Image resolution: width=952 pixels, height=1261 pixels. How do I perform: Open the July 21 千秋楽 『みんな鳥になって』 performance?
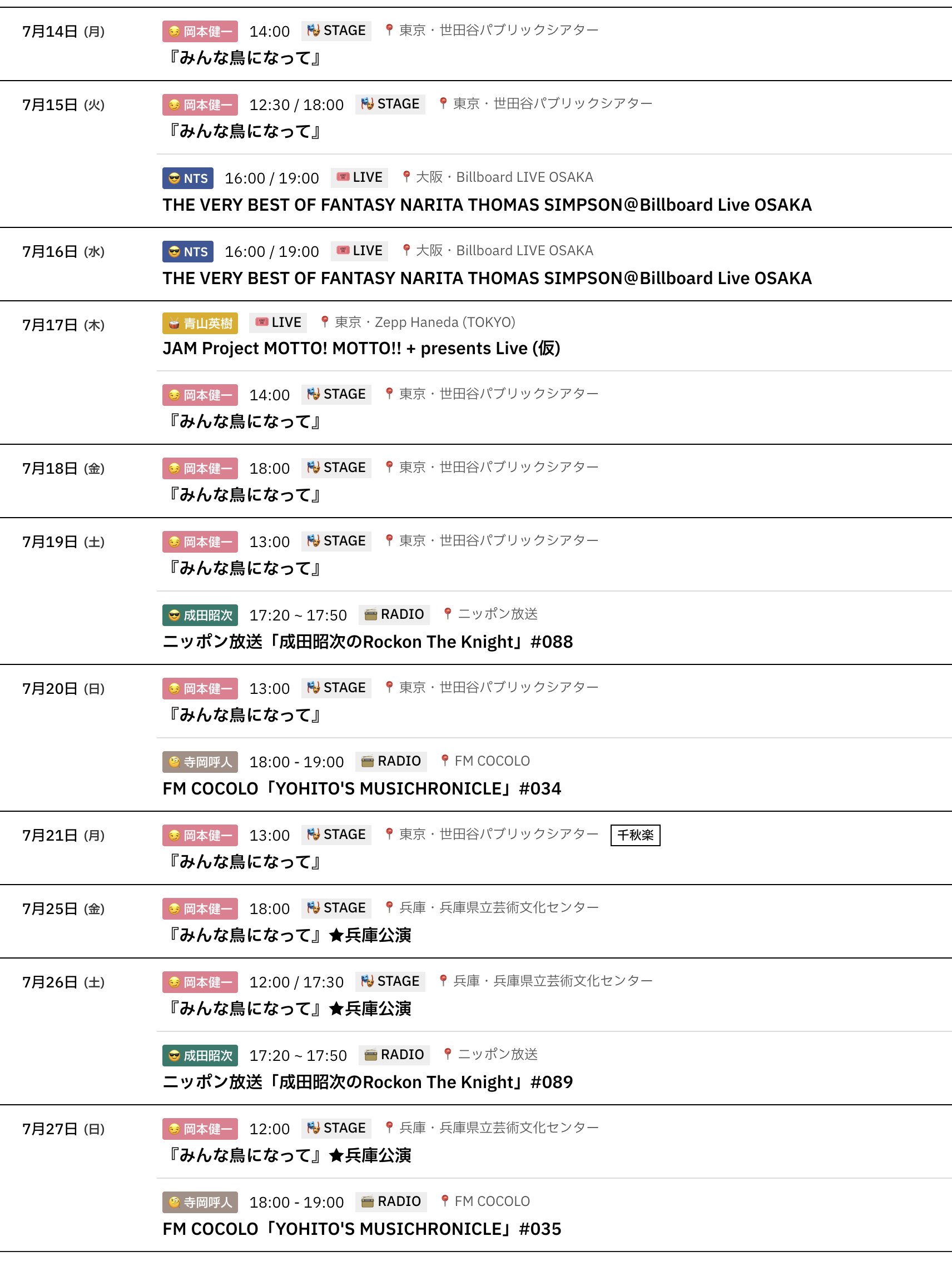click(244, 862)
